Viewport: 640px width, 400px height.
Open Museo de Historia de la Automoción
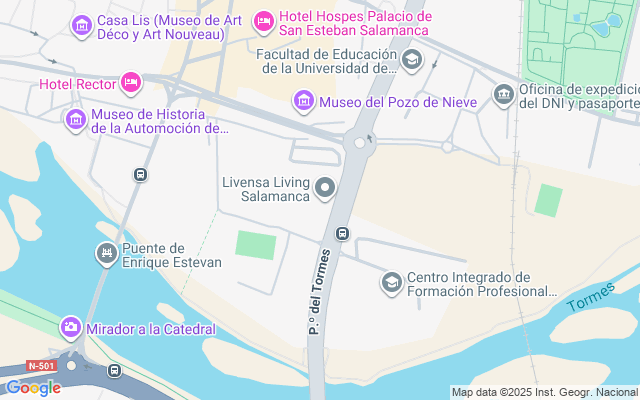point(75,120)
